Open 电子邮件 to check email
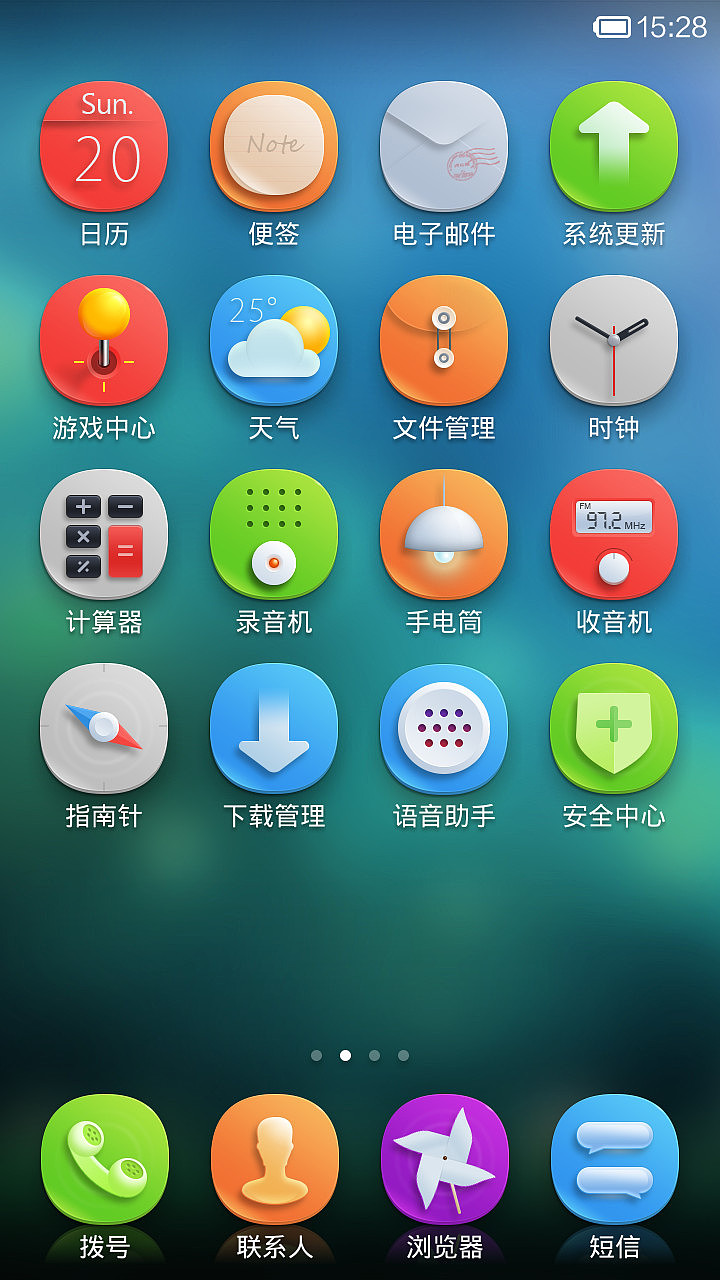Image resolution: width=720 pixels, height=1280 pixels. coord(444,146)
